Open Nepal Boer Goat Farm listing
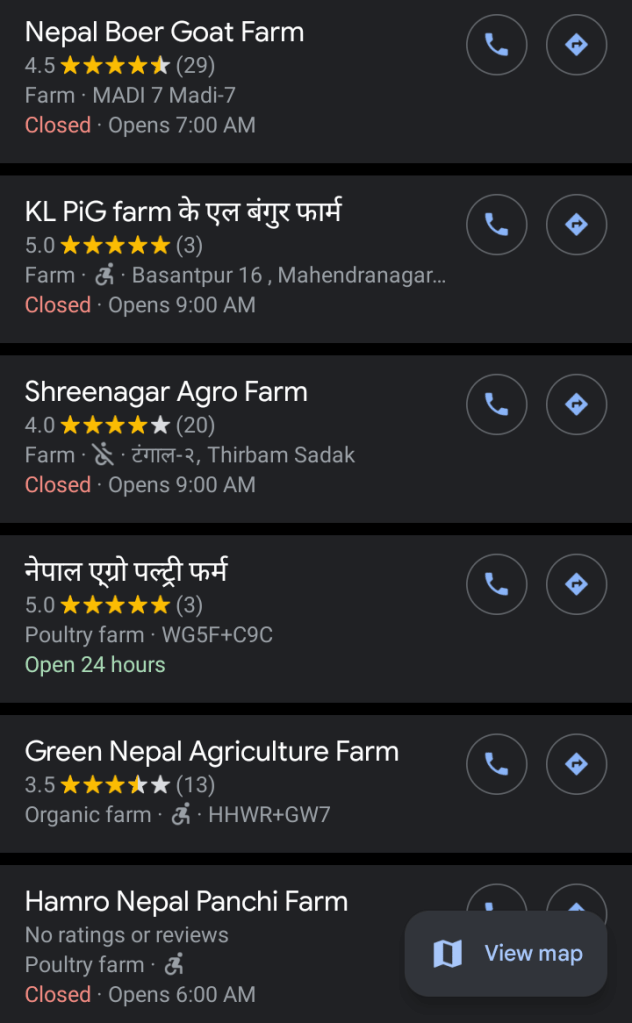 [x=164, y=32]
